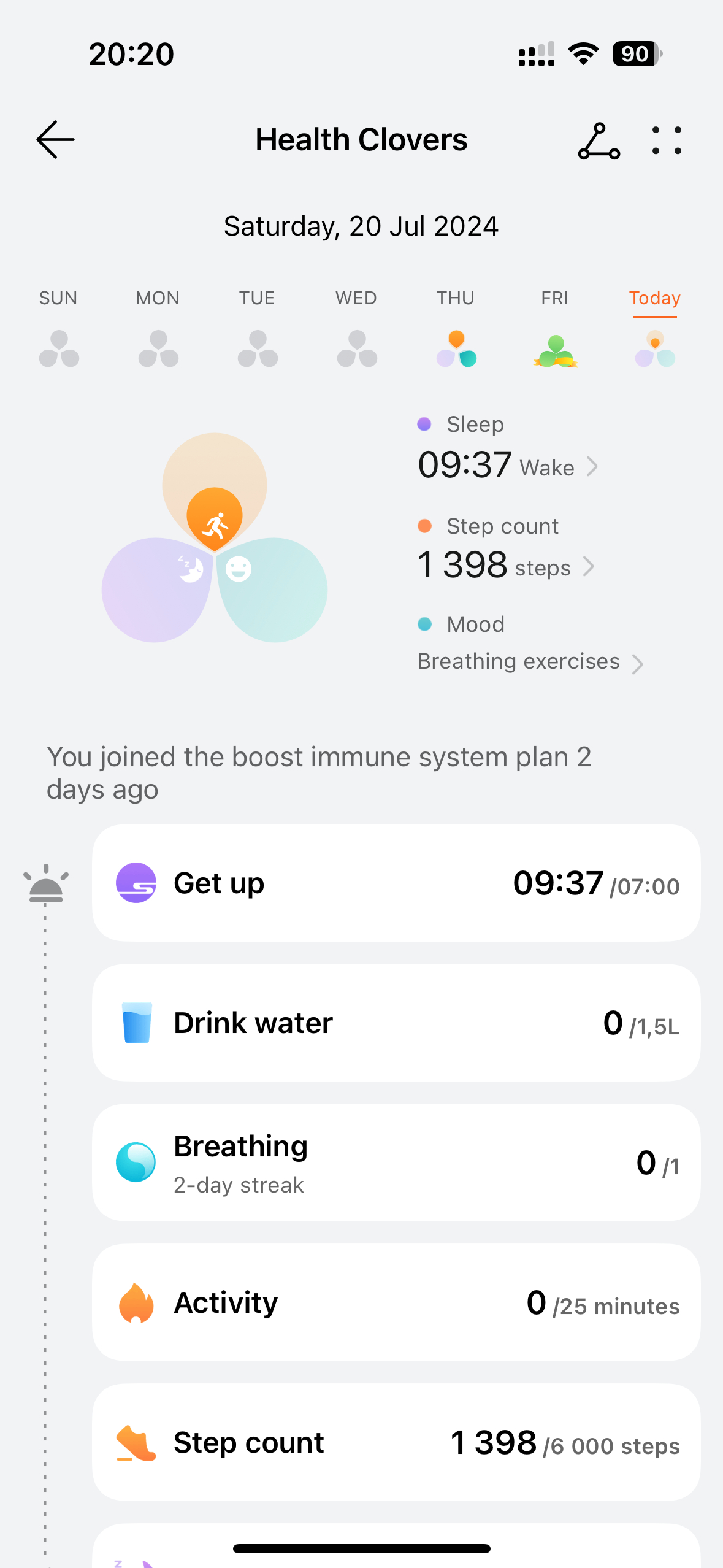Go back using the top-left arrow
723x1568 pixels.
pyautogui.click(x=55, y=140)
